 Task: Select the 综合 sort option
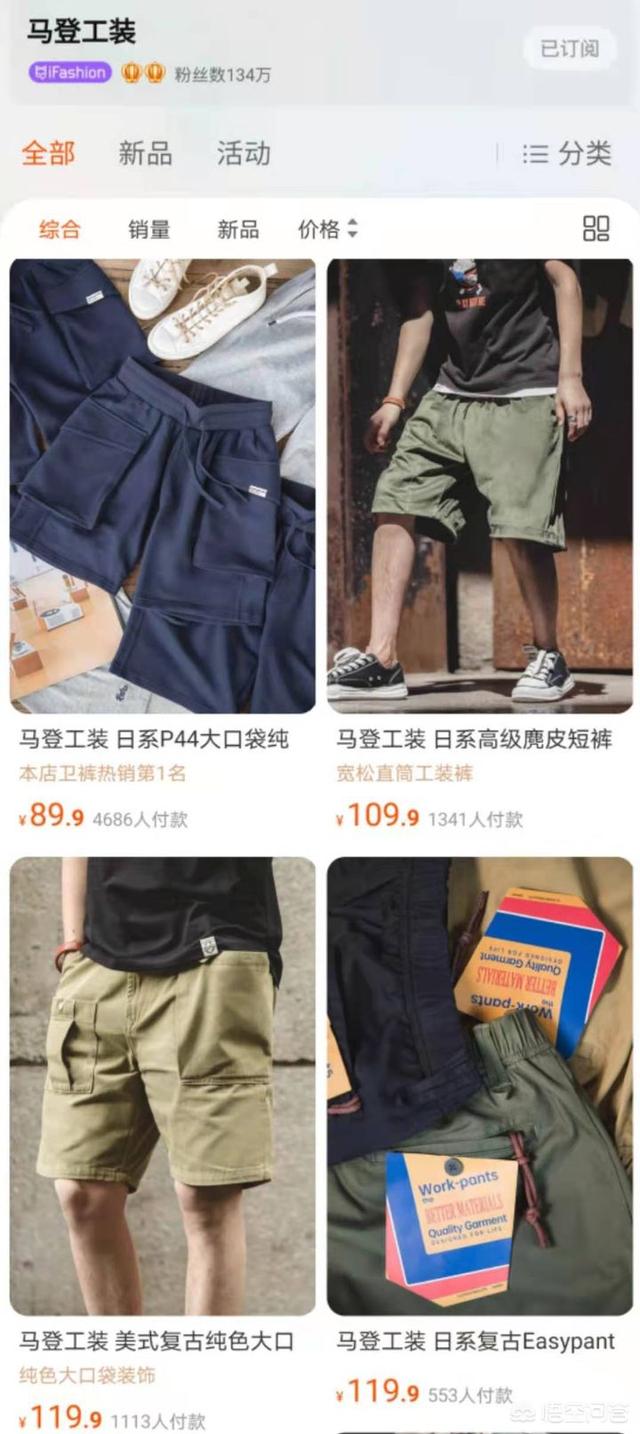point(59,229)
